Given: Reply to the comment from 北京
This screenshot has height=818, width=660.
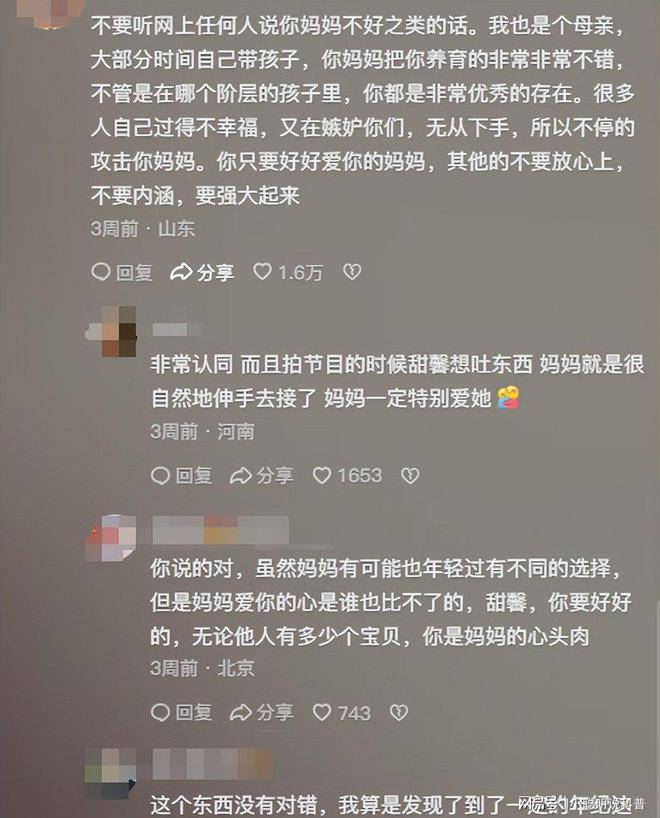Looking at the screenshot, I should point(182,712).
